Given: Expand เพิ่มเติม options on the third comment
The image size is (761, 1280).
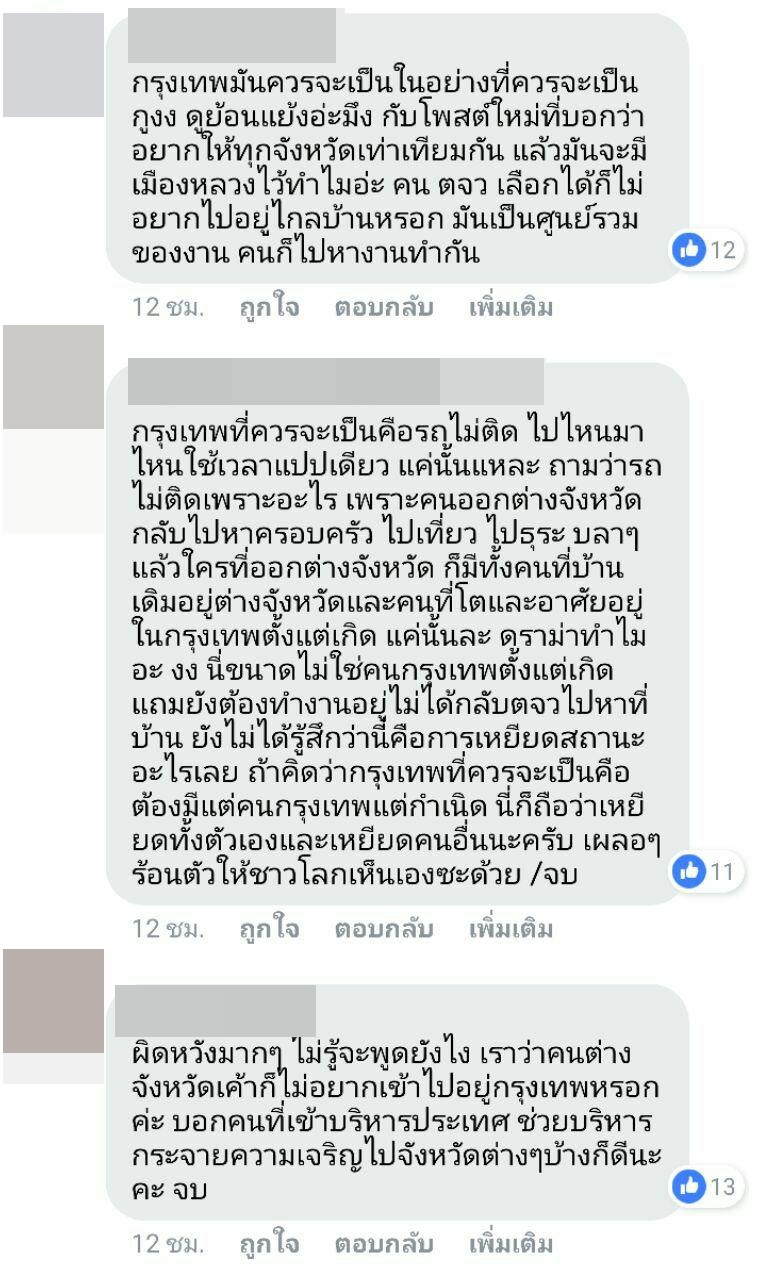Looking at the screenshot, I should [509, 1241].
